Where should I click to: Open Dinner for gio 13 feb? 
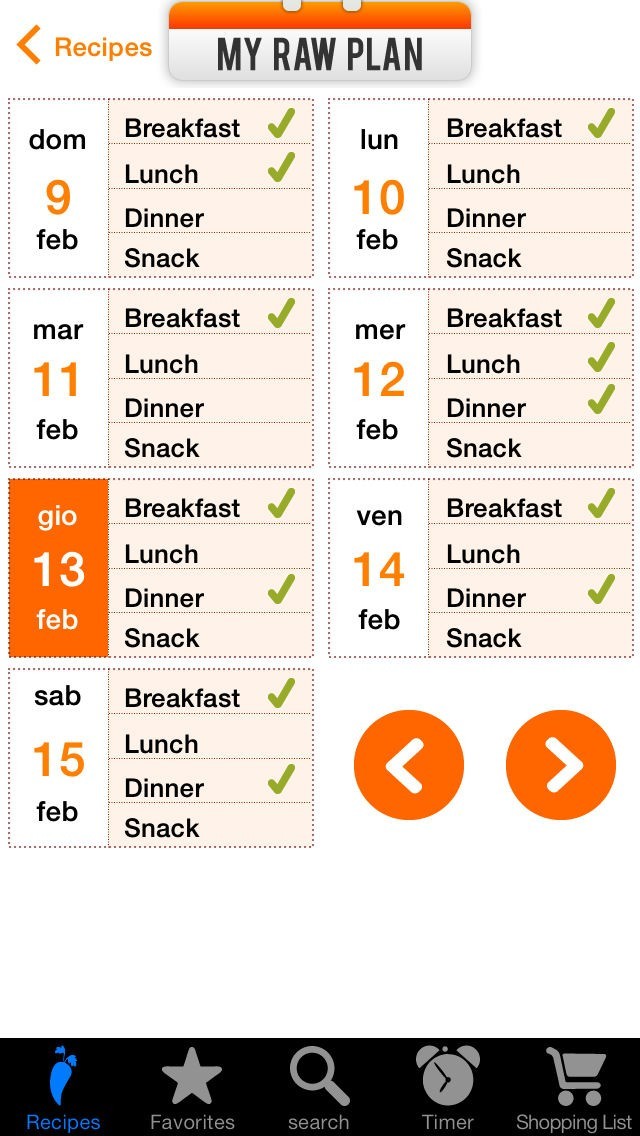coord(210,590)
